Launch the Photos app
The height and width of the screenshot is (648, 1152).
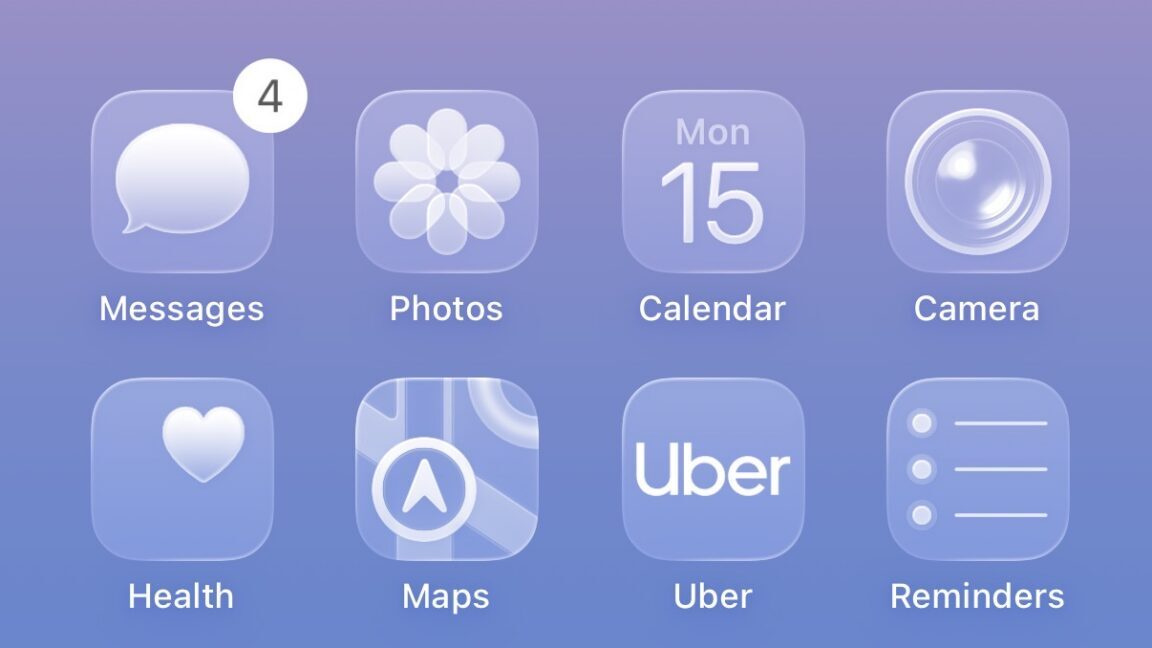(x=447, y=182)
